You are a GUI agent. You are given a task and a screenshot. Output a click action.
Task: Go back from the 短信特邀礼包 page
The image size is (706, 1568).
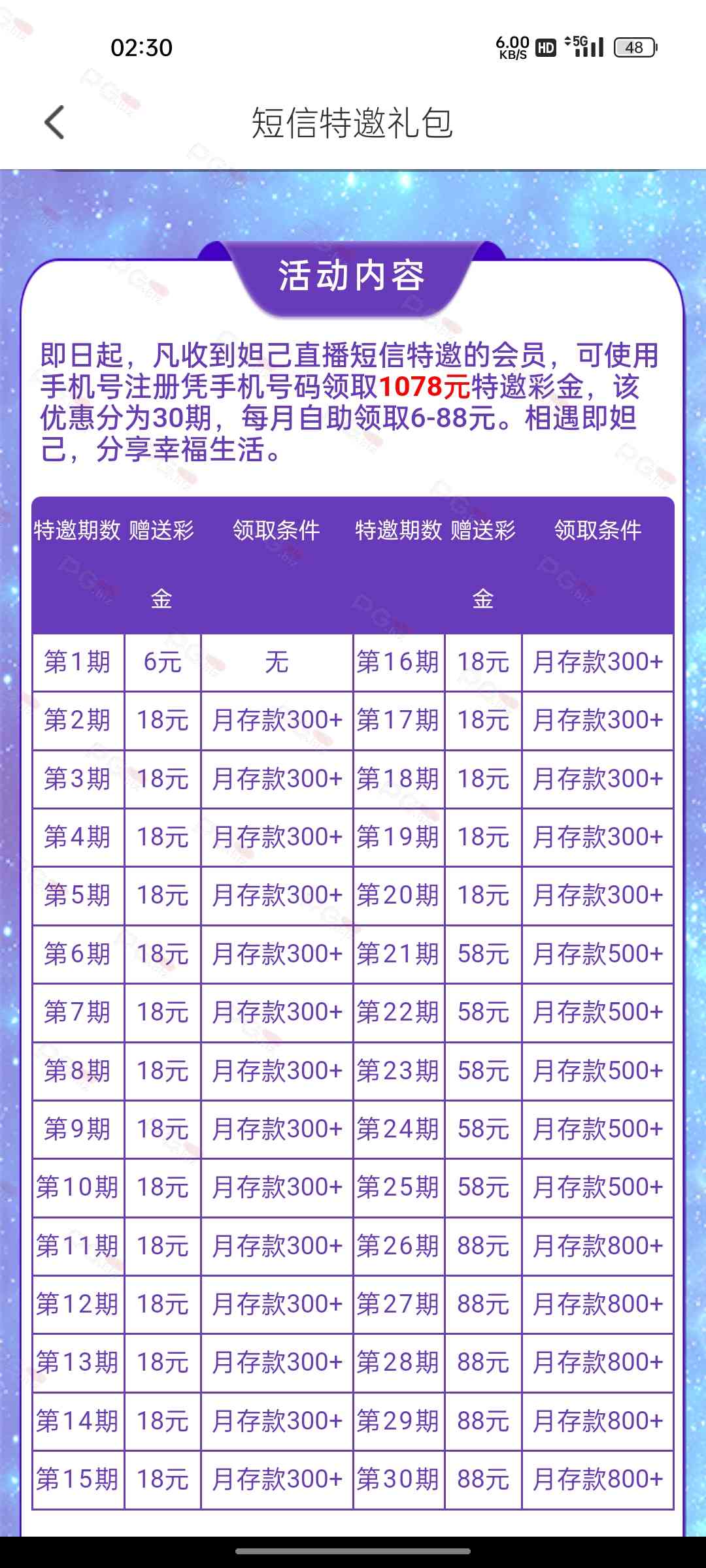[x=54, y=122]
